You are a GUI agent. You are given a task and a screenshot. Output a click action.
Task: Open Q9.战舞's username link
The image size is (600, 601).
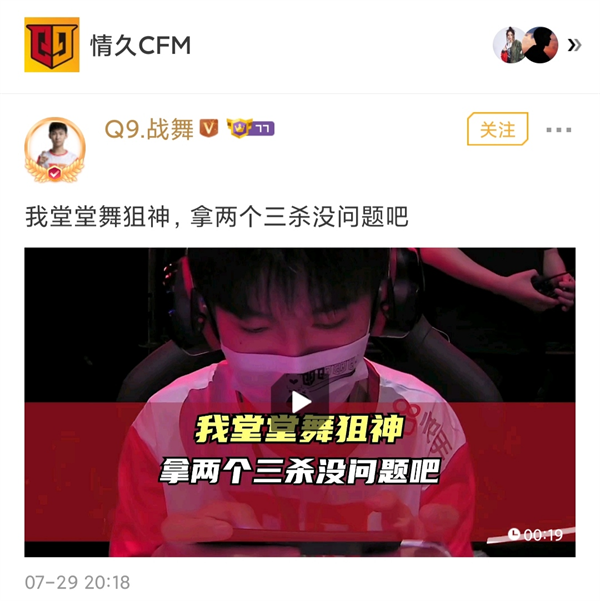149,129
